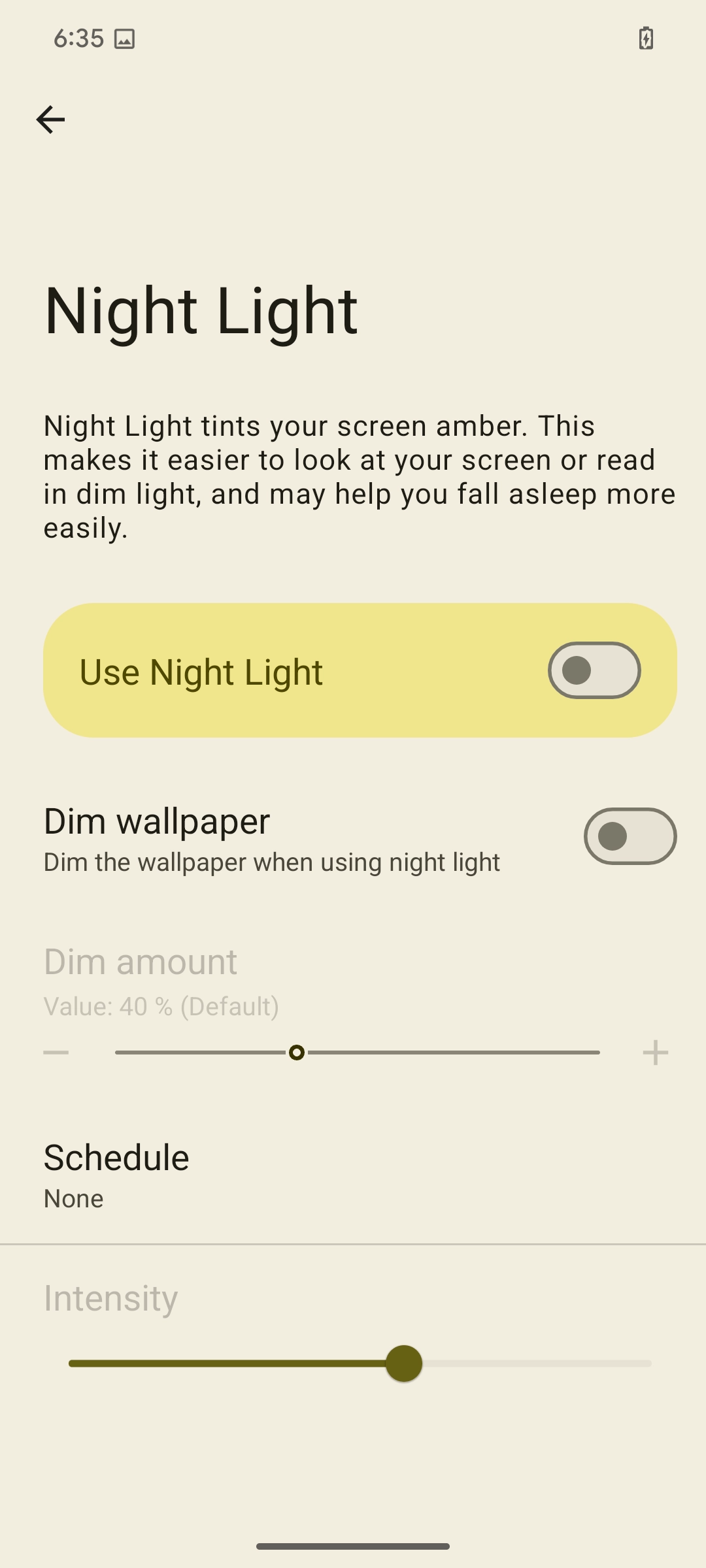Open the Schedule setting
The width and height of the screenshot is (706, 1568).
pos(116,1175)
